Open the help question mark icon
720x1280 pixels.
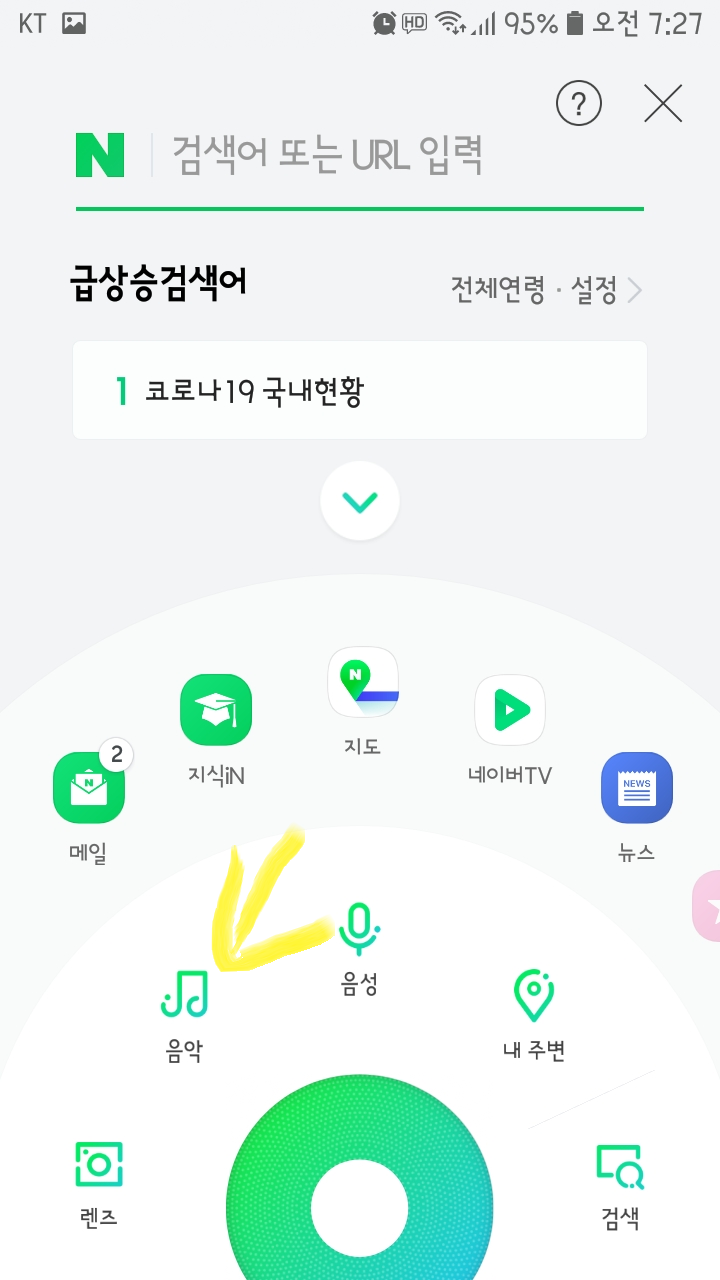[x=579, y=103]
